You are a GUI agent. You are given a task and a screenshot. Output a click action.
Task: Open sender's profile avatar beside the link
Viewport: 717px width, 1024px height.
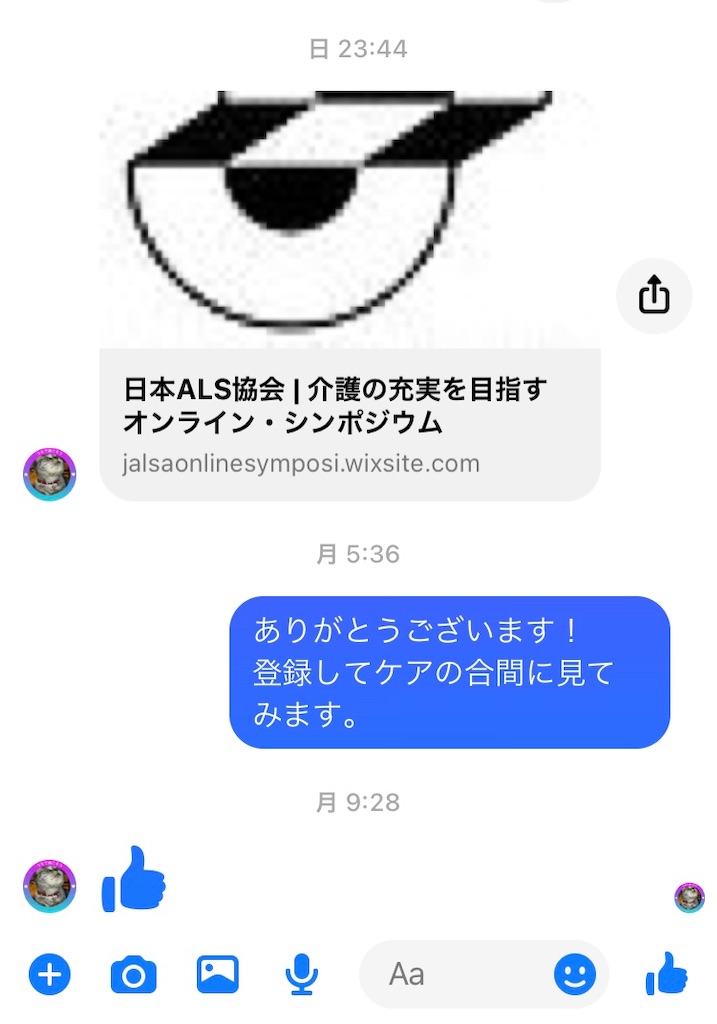click(50, 474)
